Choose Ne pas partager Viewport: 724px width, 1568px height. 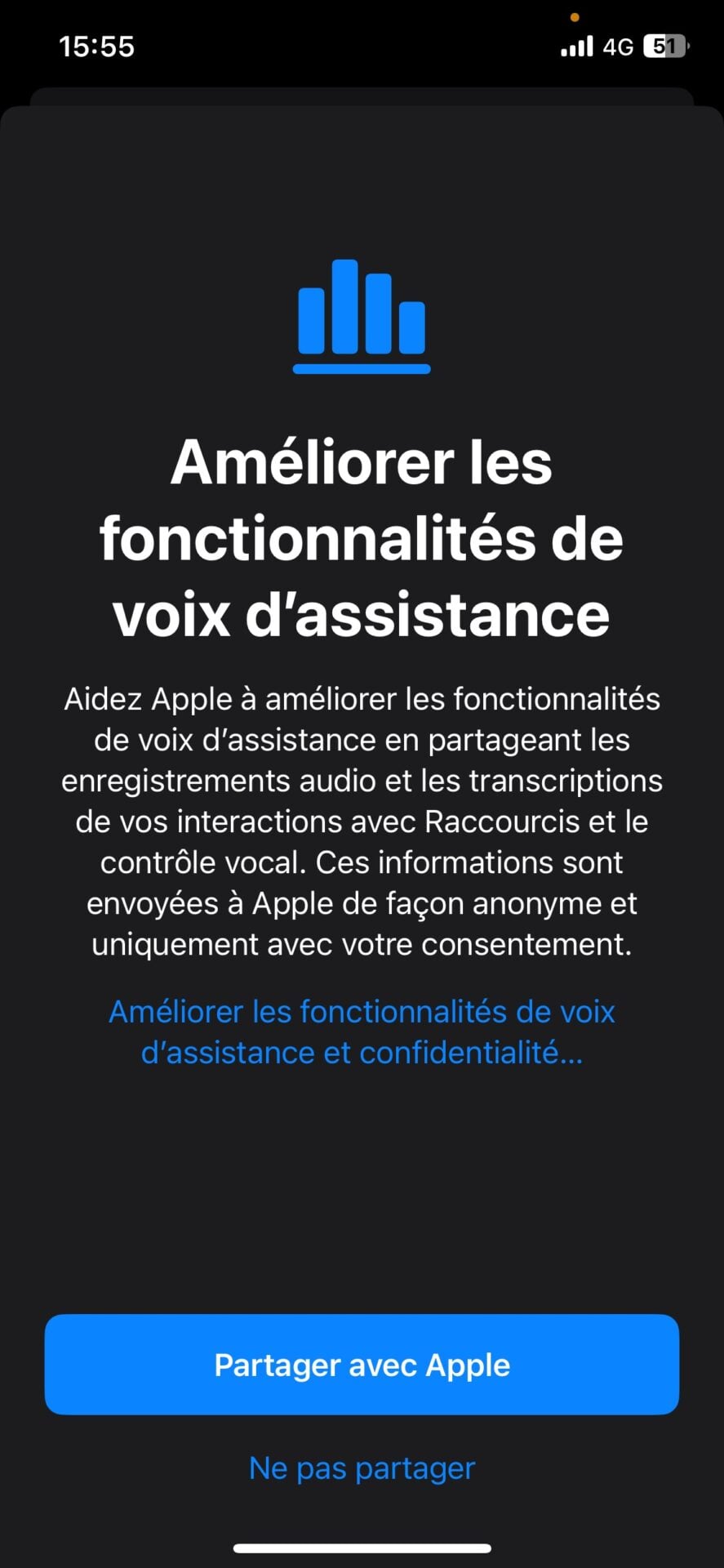tap(362, 1468)
